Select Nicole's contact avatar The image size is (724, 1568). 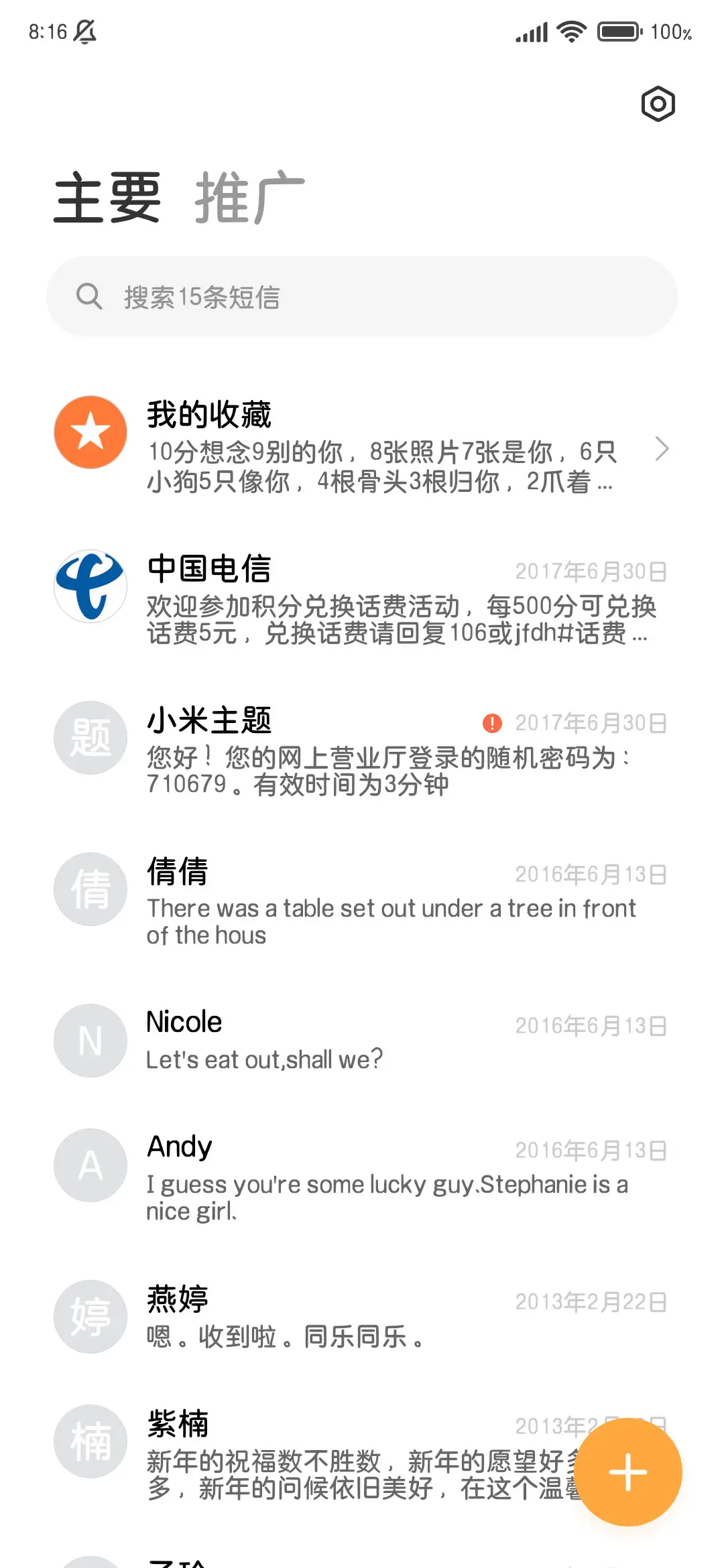[x=90, y=1041]
